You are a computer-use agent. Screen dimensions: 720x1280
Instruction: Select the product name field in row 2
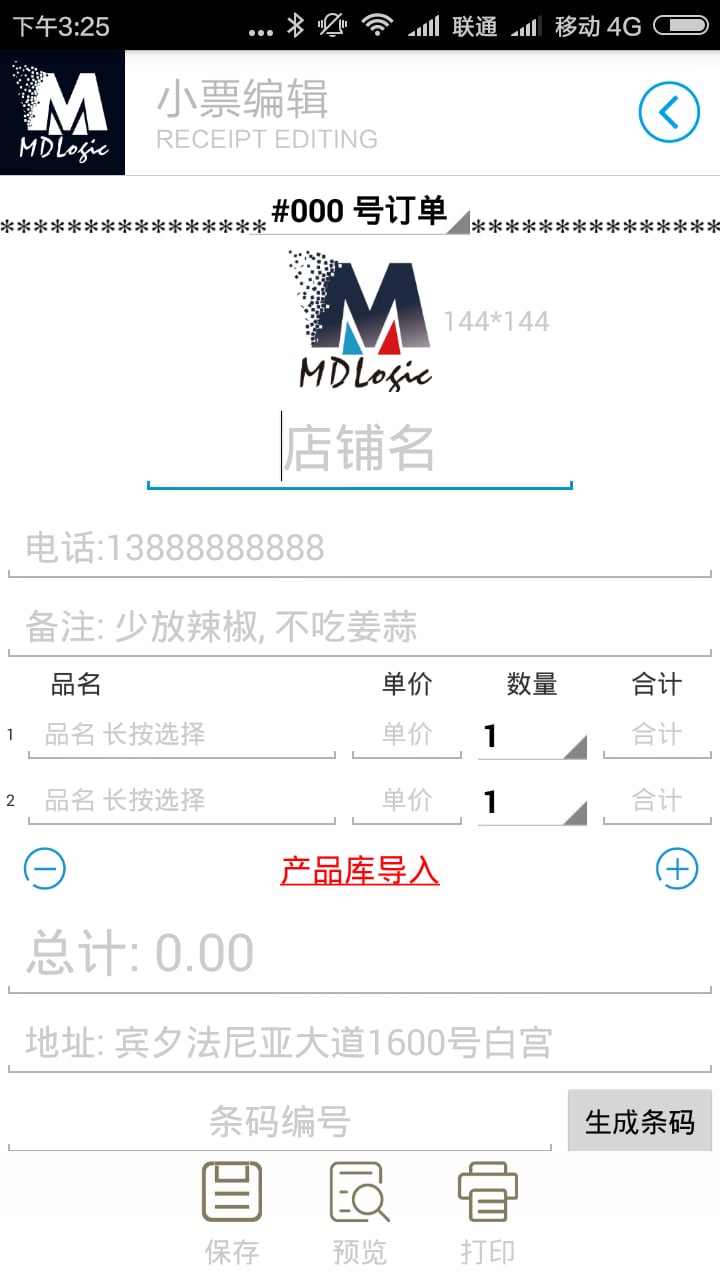(x=182, y=801)
